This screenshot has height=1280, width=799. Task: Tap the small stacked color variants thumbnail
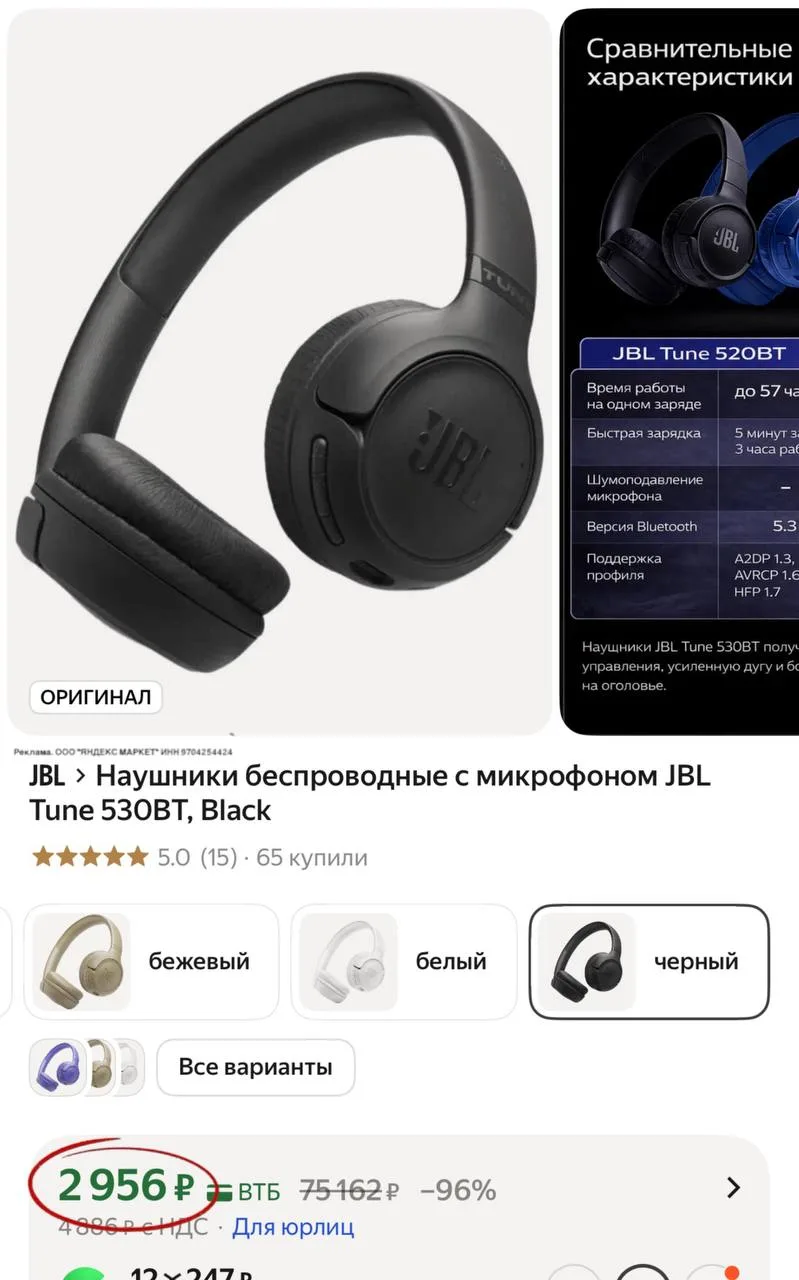pyautogui.click(x=87, y=1067)
